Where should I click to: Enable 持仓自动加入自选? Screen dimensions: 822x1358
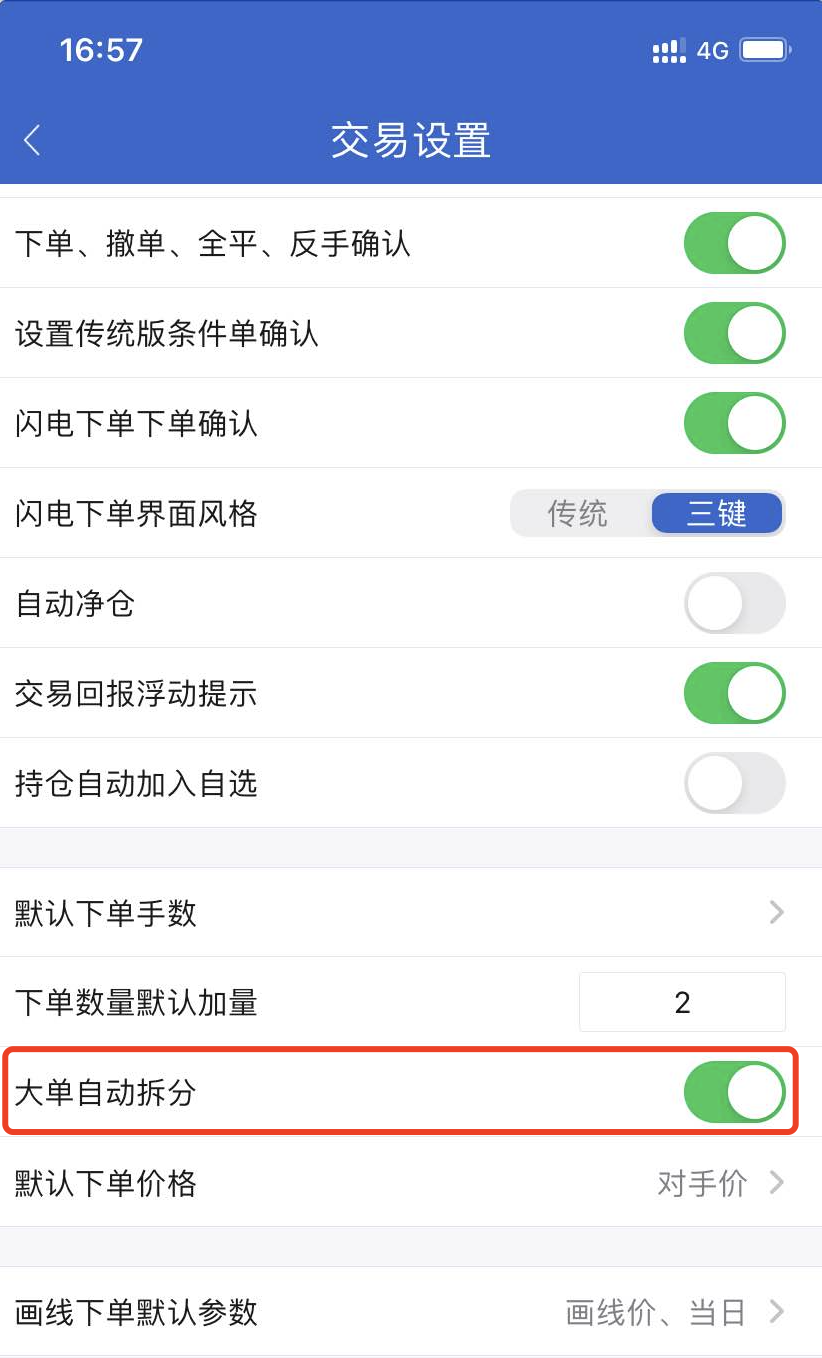(x=734, y=783)
